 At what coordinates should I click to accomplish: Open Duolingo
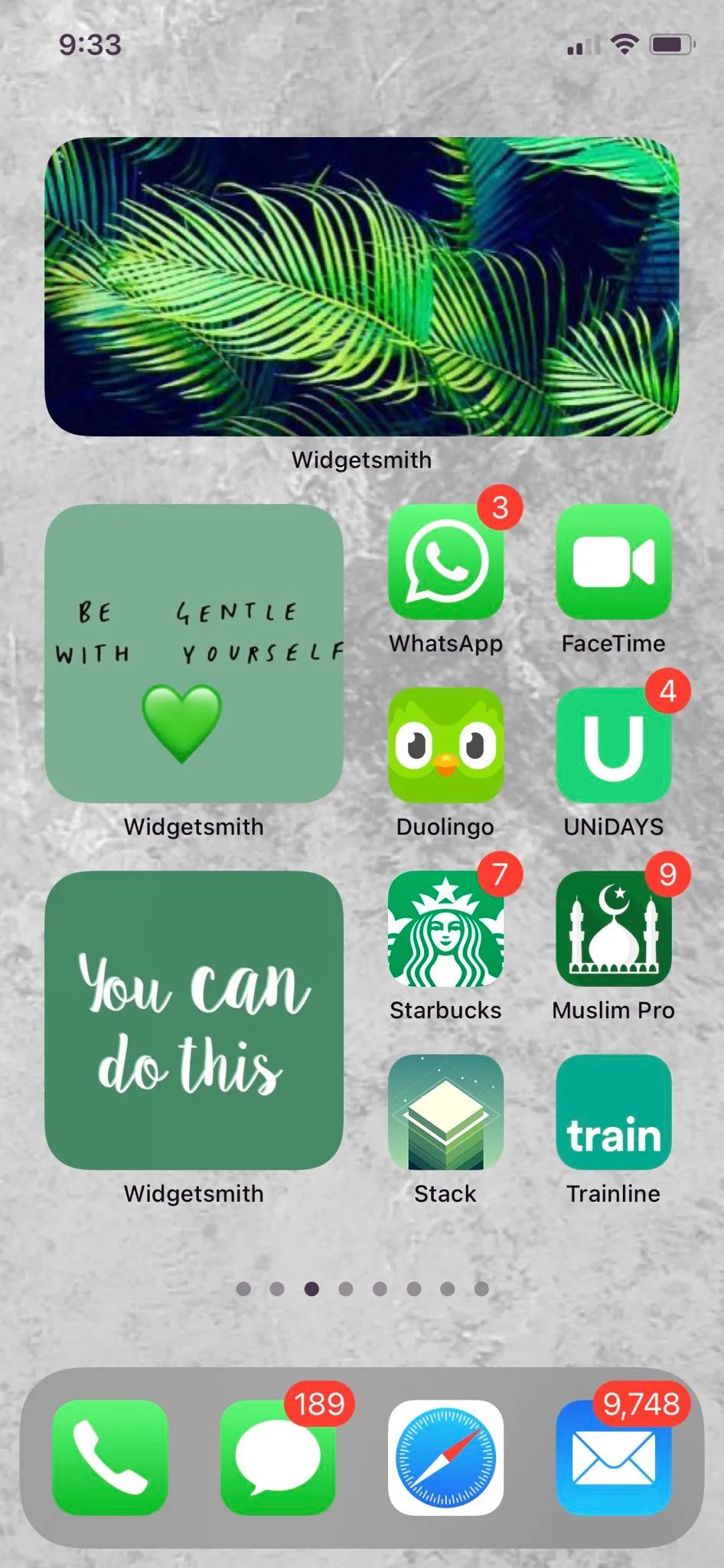445,745
